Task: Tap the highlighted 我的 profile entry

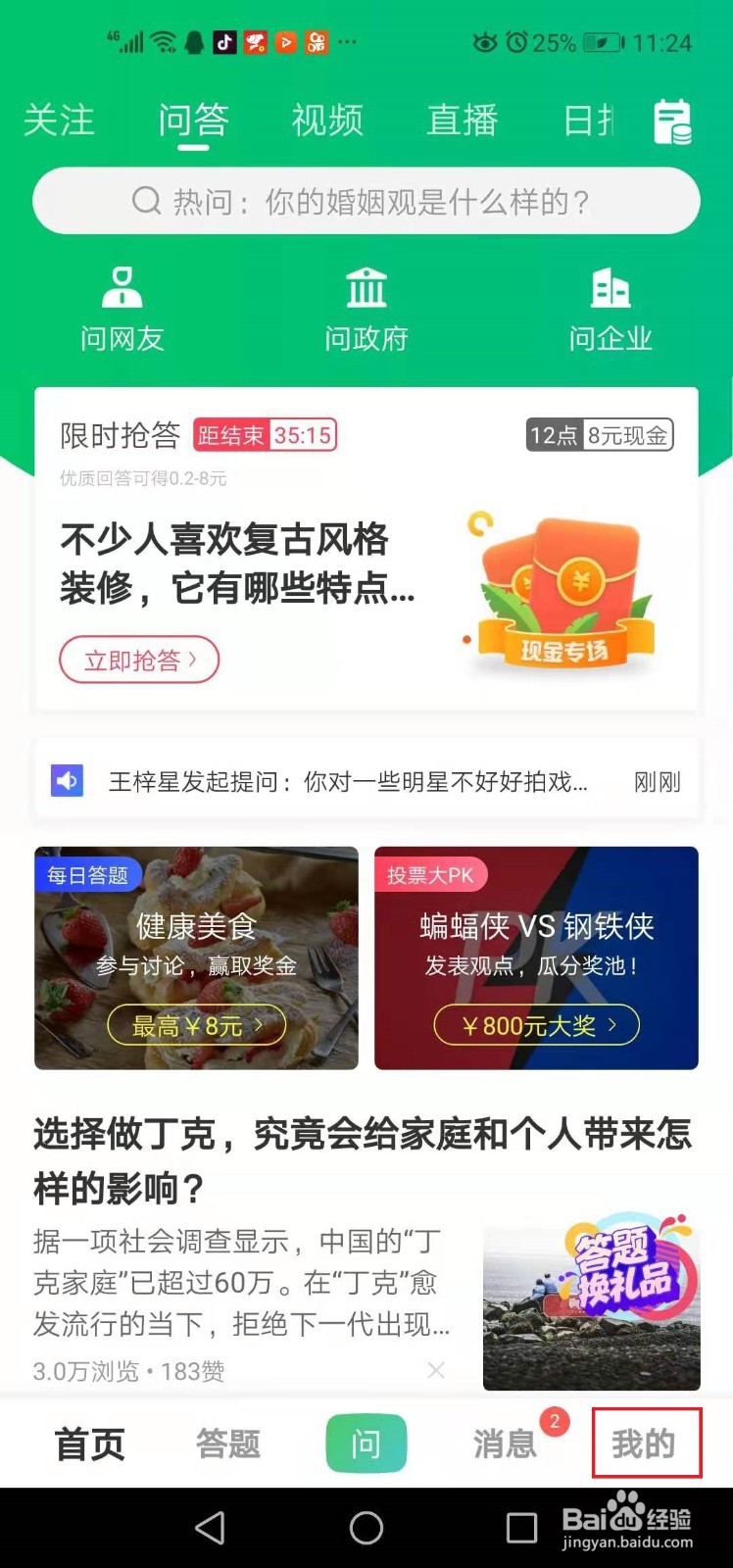Action: click(x=645, y=1443)
